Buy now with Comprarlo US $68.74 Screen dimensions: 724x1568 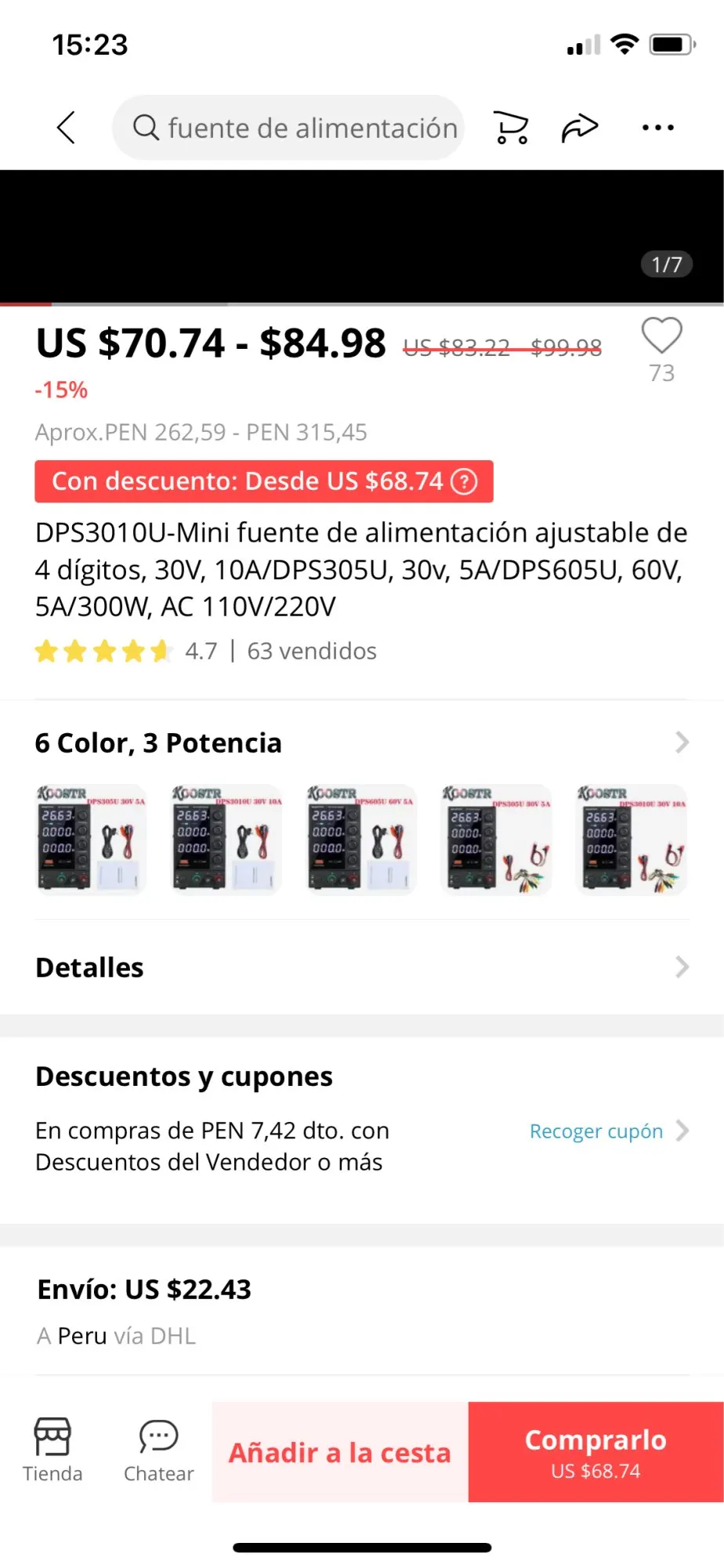coord(595,1453)
